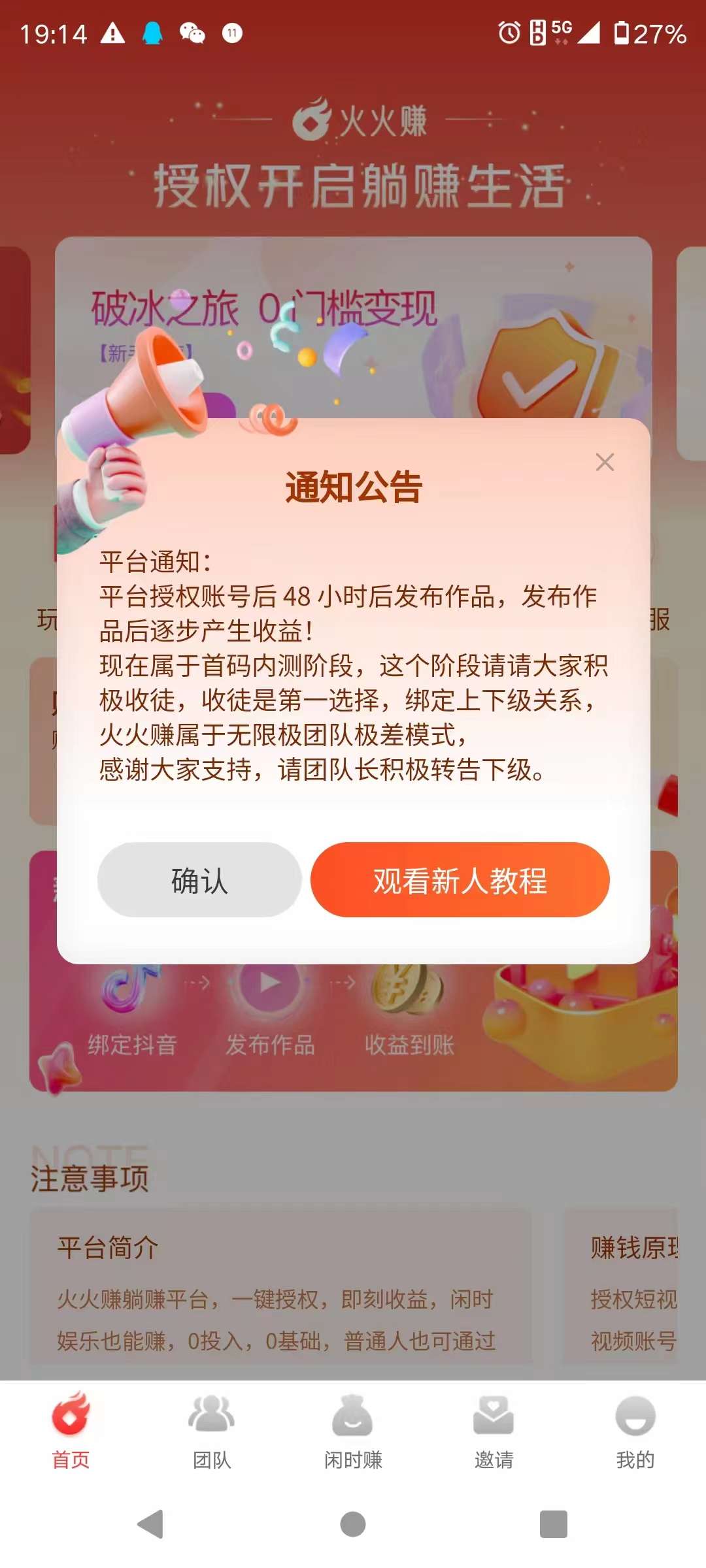
Task: Tap the 确认 button
Action: [x=199, y=880]
